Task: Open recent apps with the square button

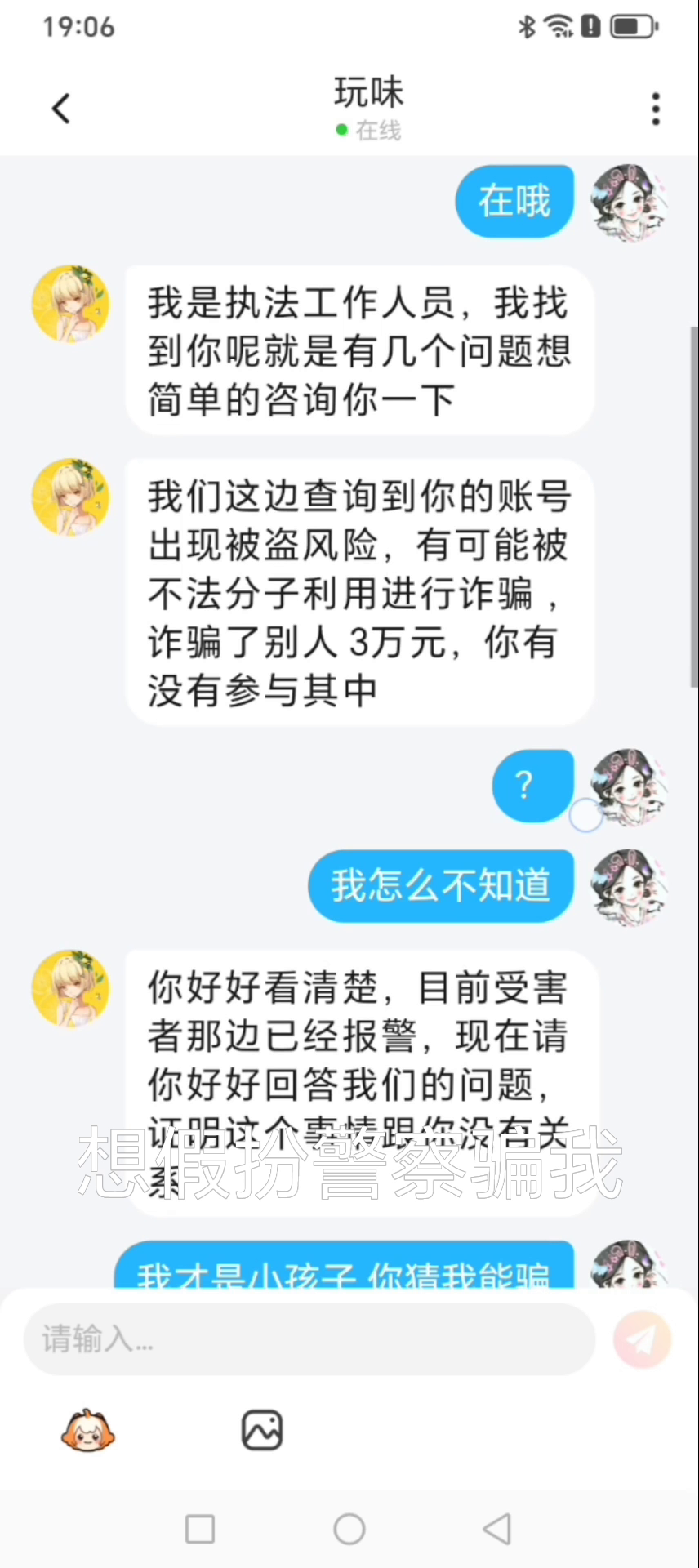Action: [200, 1529]
